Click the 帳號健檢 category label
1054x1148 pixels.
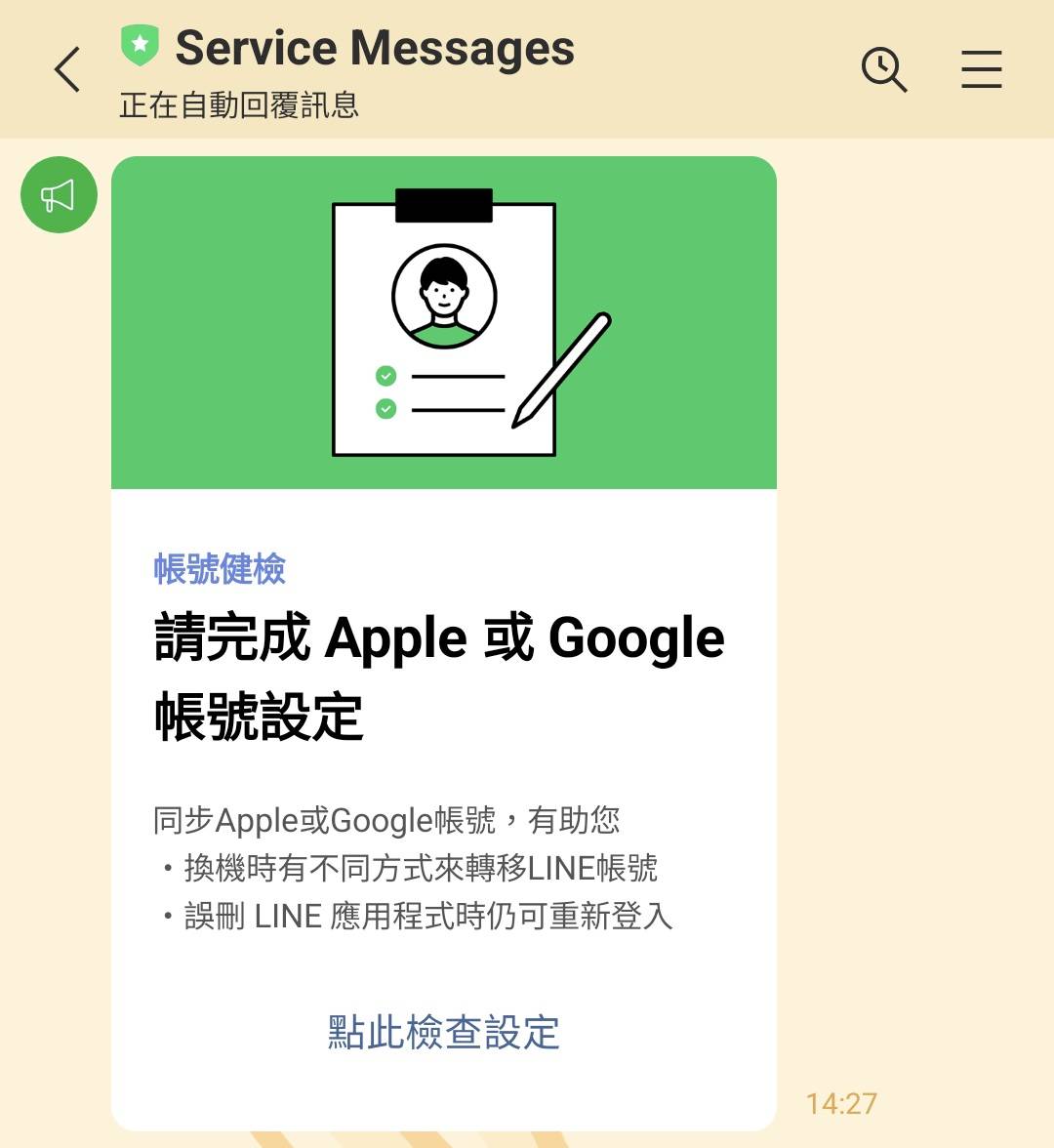pyautogui.click(x=220, y=569)
